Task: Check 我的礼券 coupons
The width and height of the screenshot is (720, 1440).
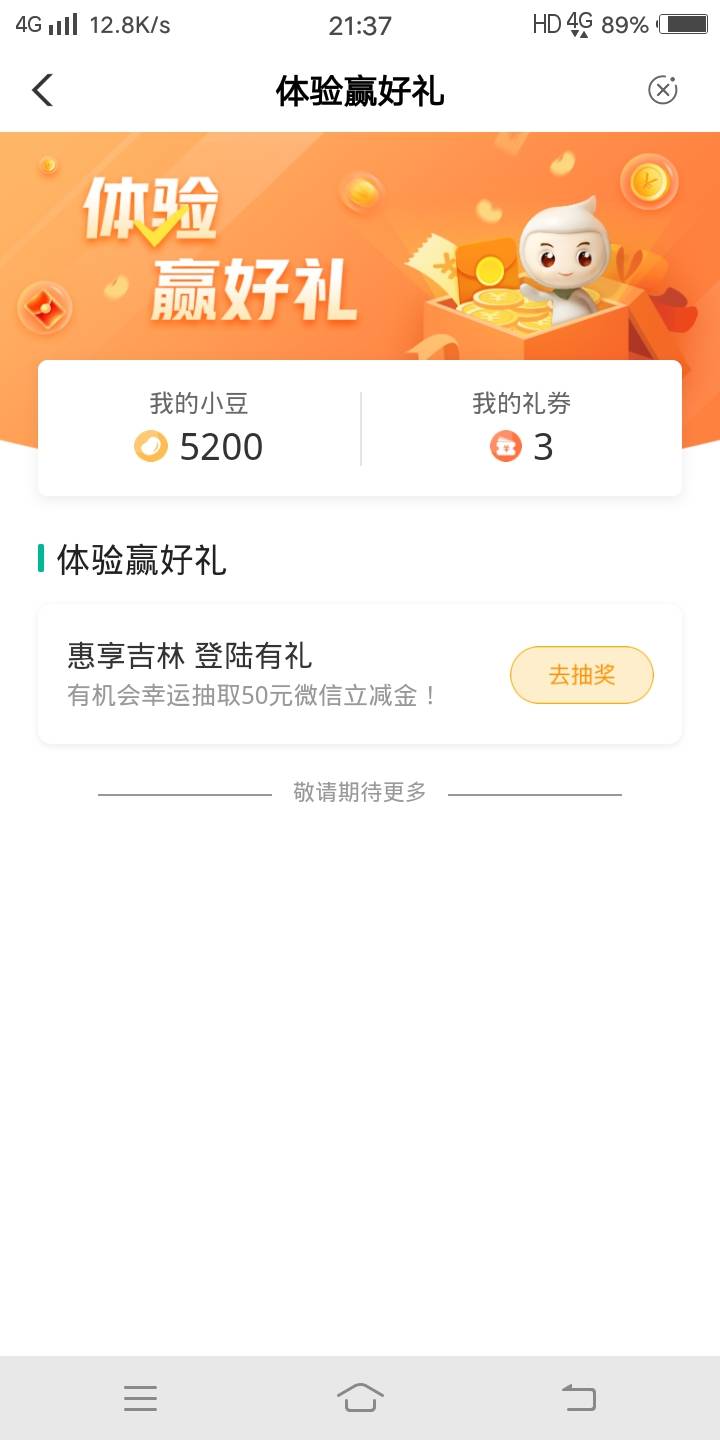Action: 521,429
